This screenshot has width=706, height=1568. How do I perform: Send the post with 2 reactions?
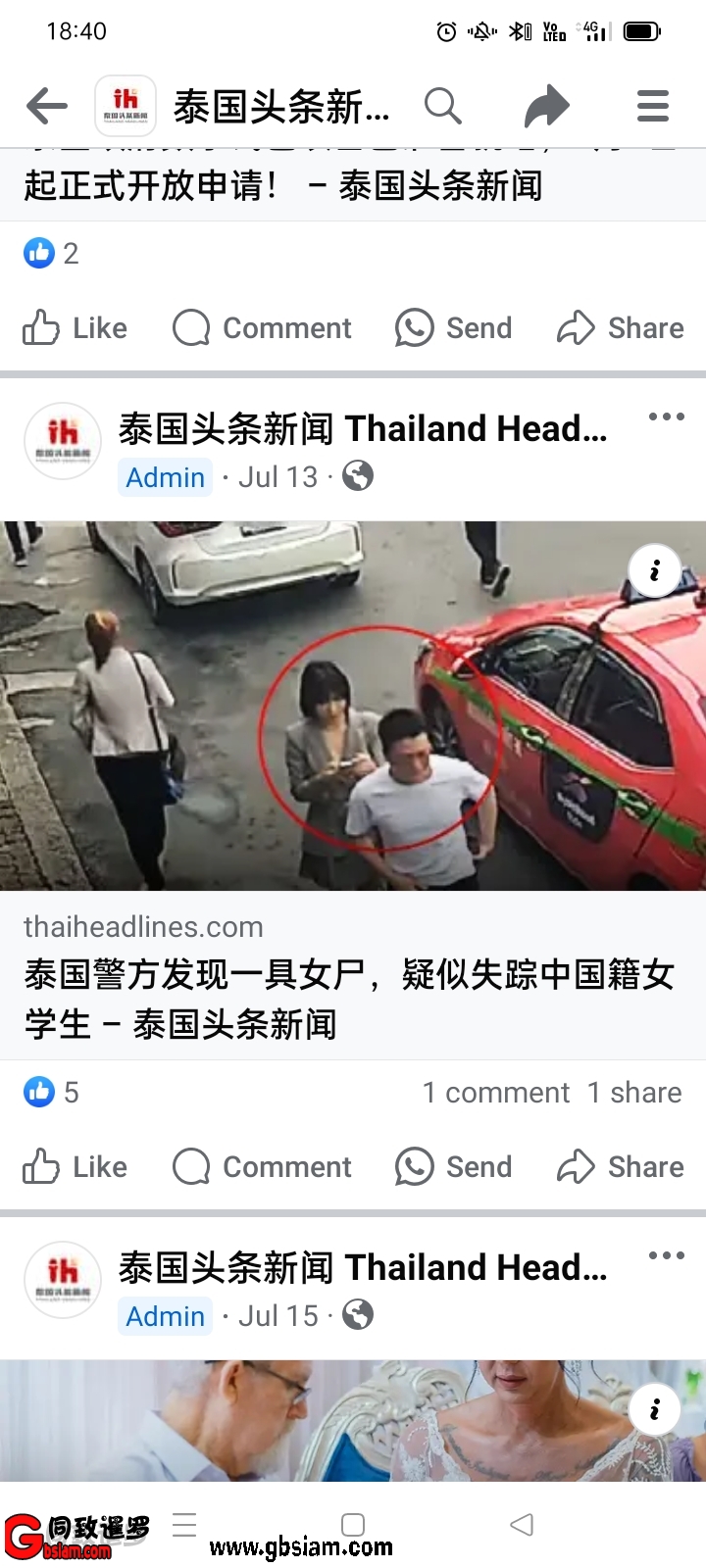tap(453, 328)
